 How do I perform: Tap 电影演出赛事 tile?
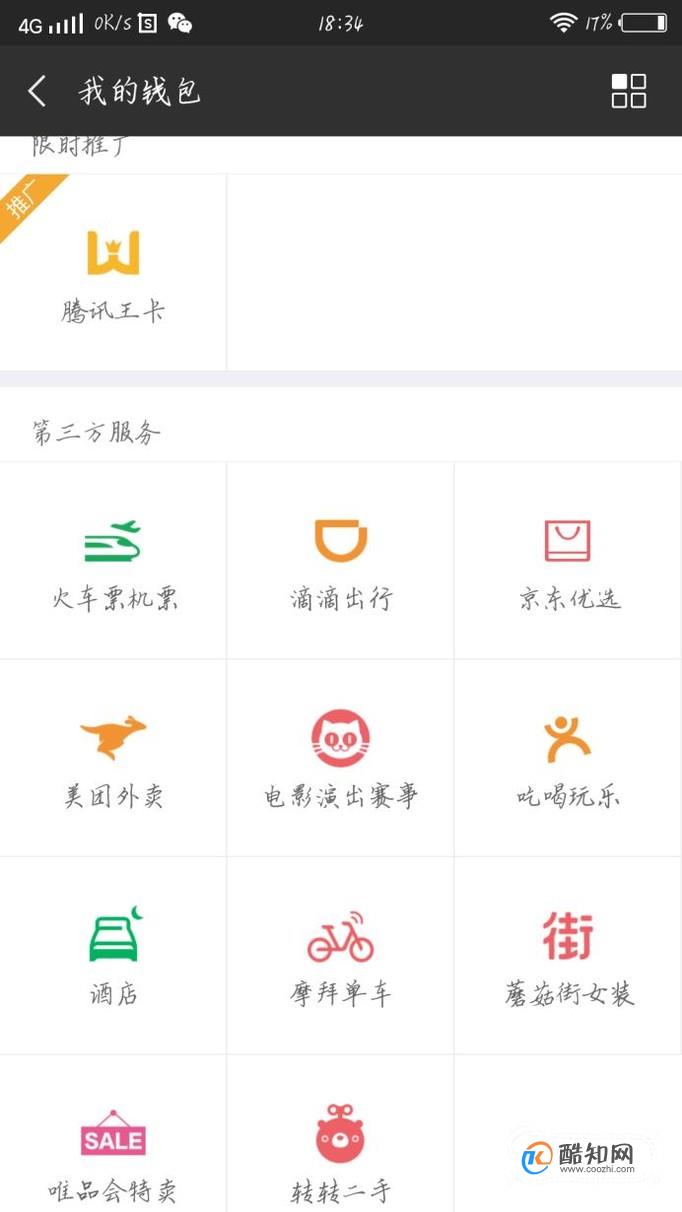341,757
